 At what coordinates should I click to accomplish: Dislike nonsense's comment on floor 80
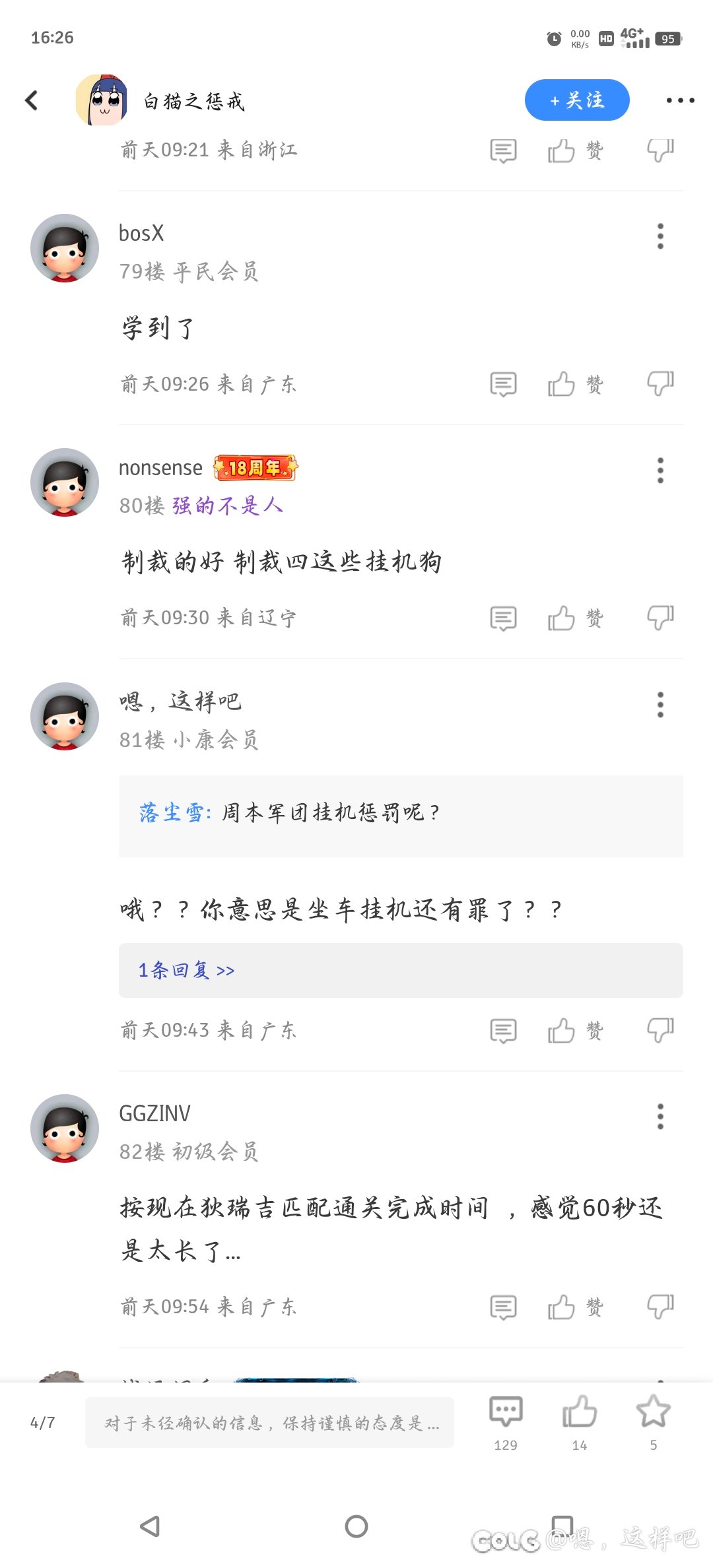click(660, 618)
